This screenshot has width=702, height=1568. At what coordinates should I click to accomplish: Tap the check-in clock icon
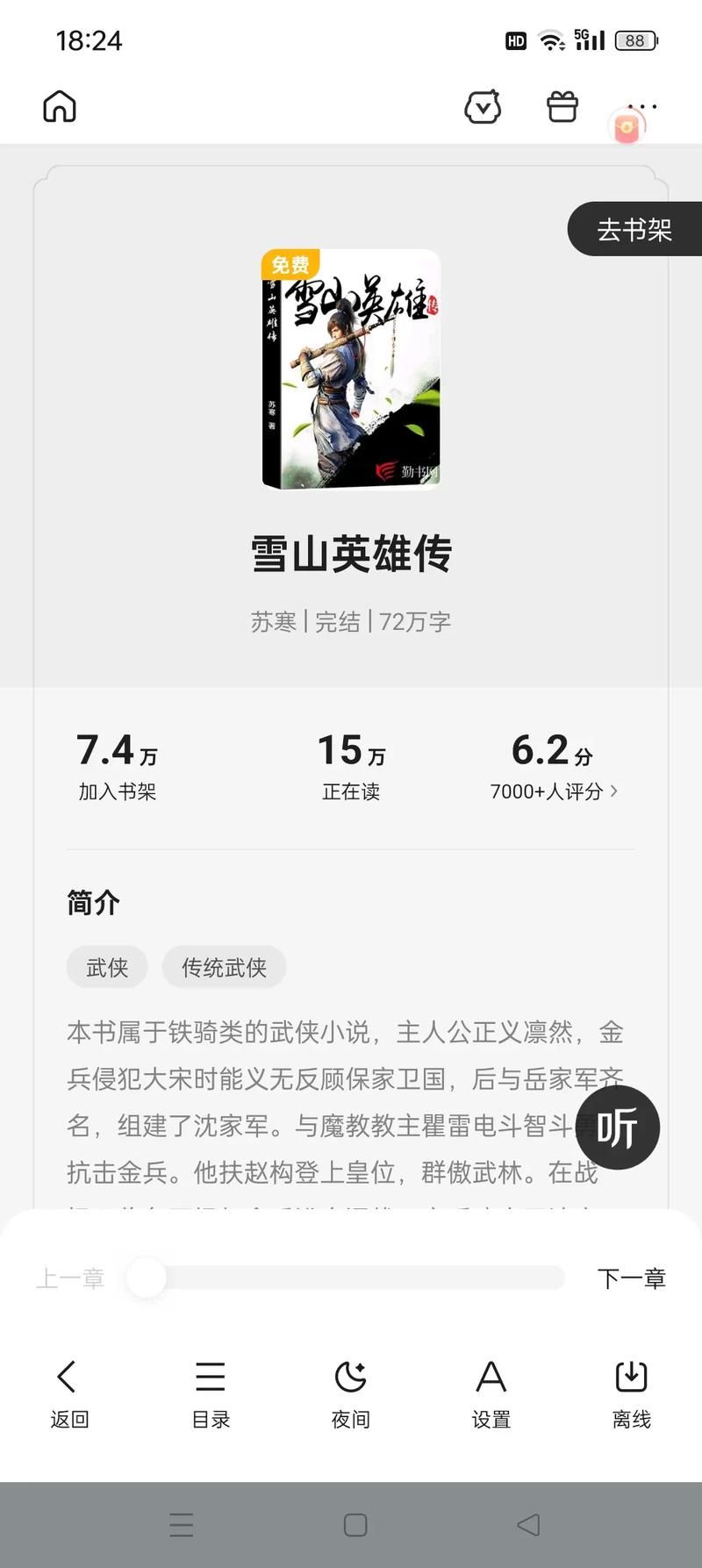[x=482, y=106]
